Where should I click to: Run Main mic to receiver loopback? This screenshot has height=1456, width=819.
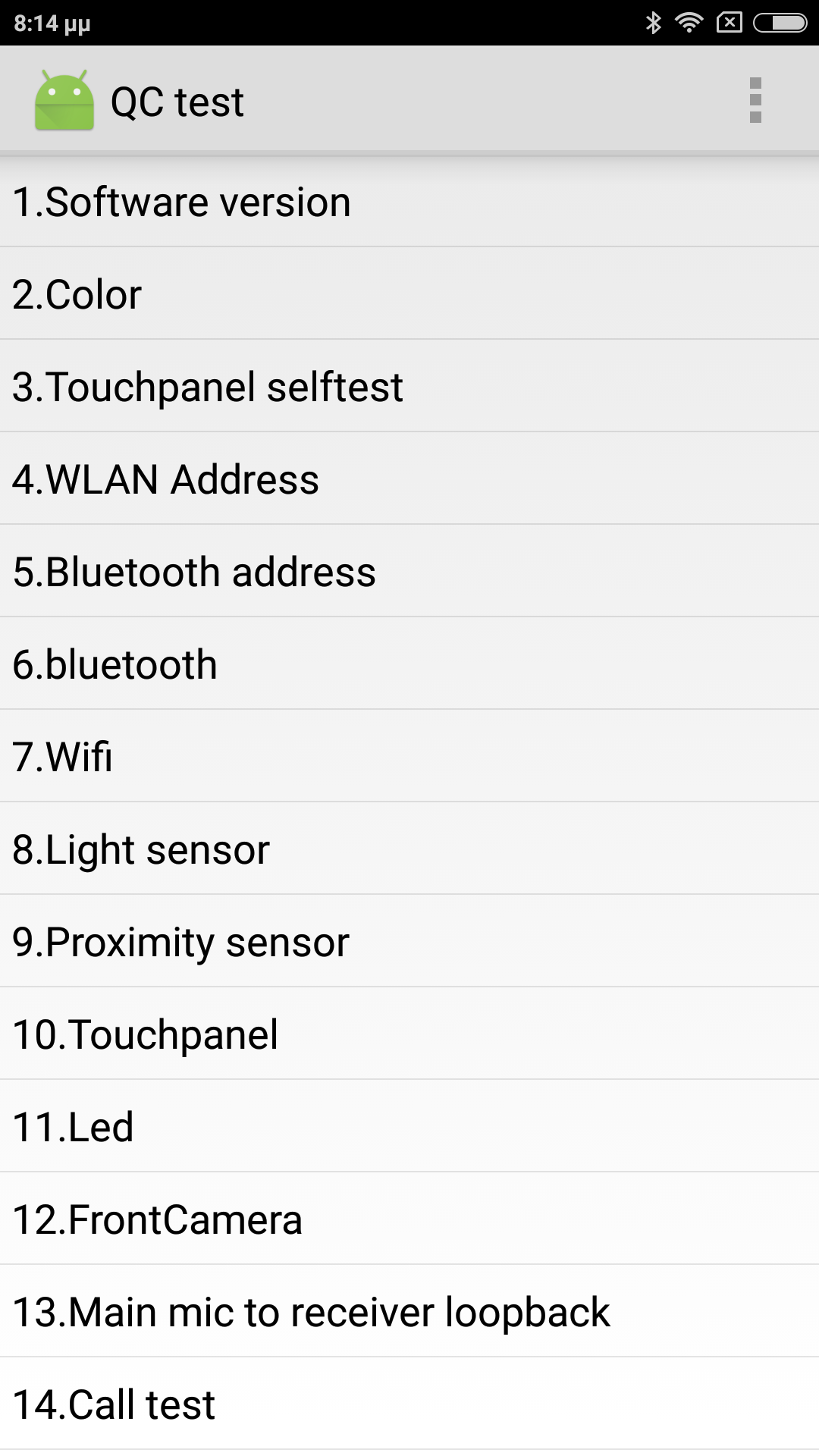[x=409, y=1311]
